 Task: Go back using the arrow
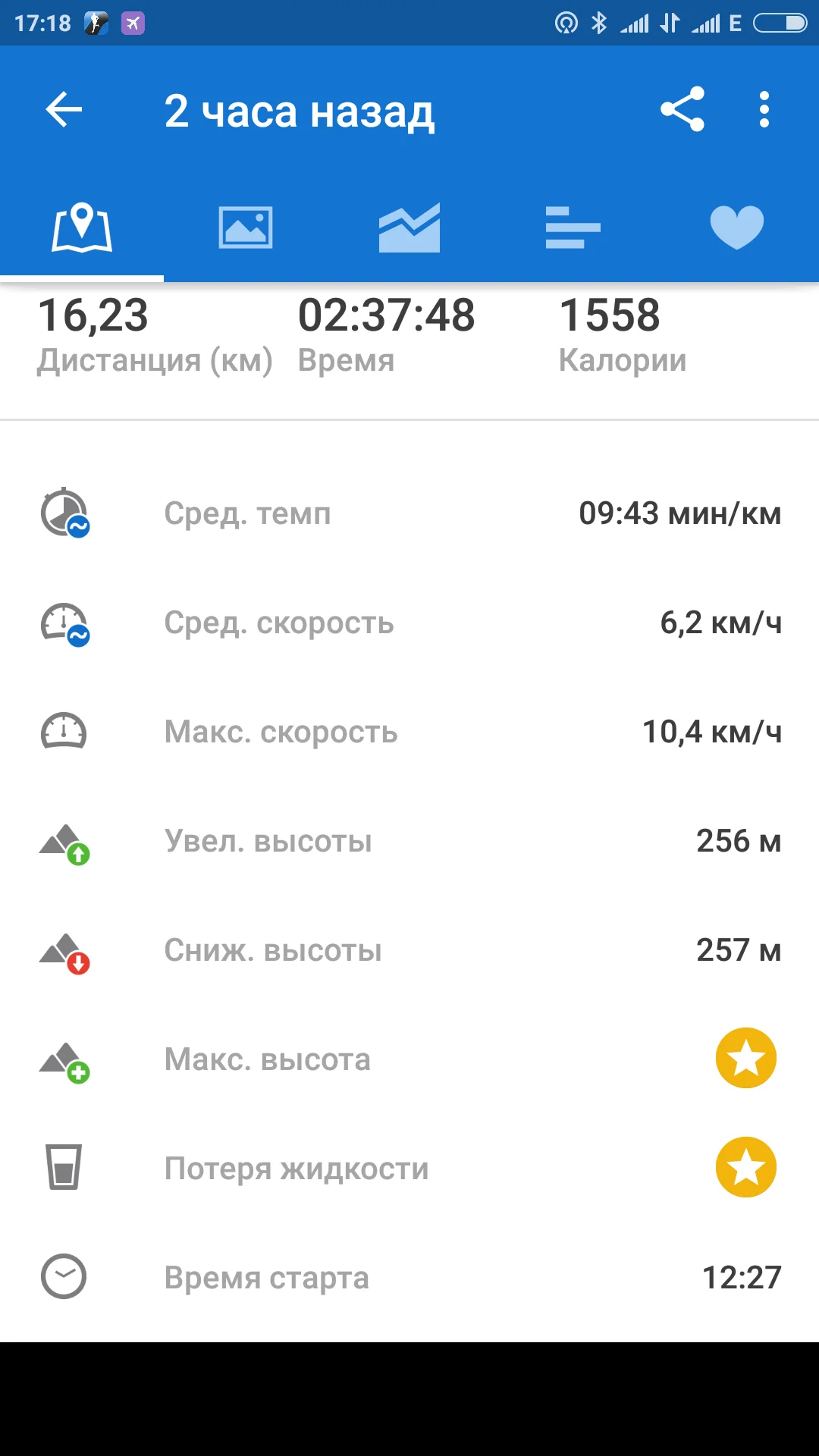click(64, 110)
